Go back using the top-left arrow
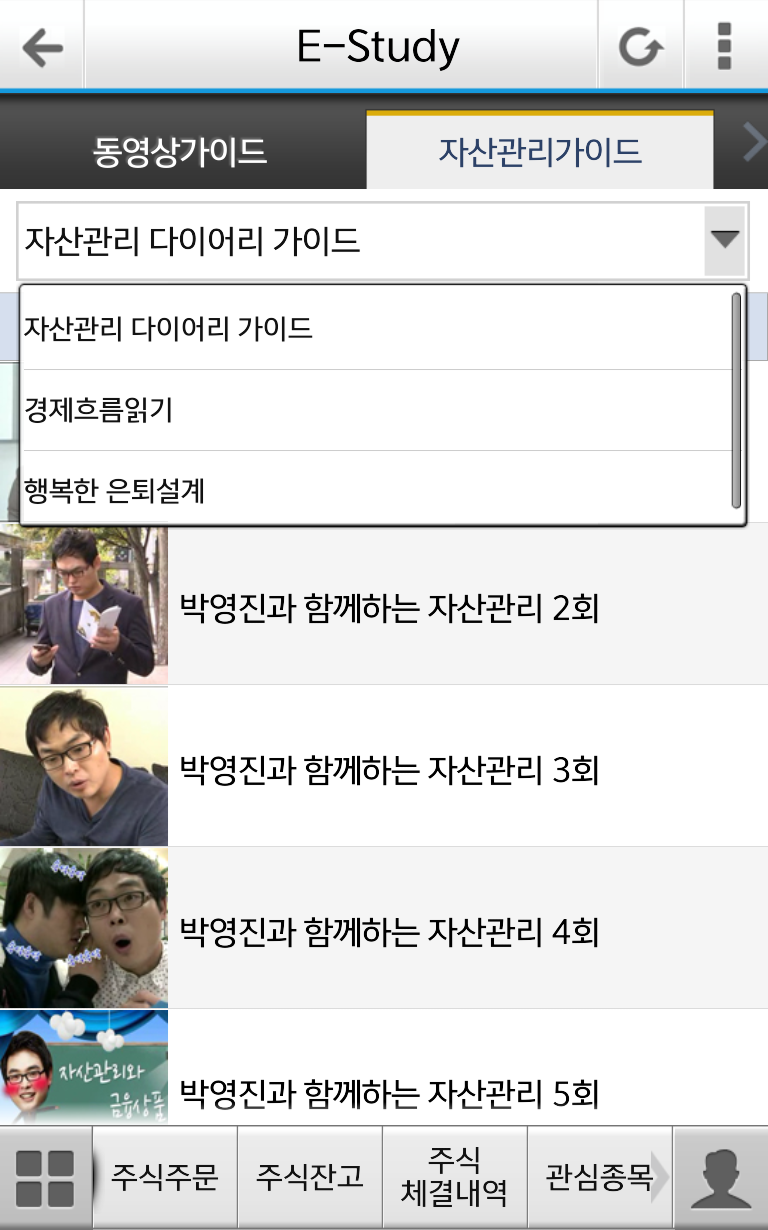768x1230 pixels. point(42,47)
